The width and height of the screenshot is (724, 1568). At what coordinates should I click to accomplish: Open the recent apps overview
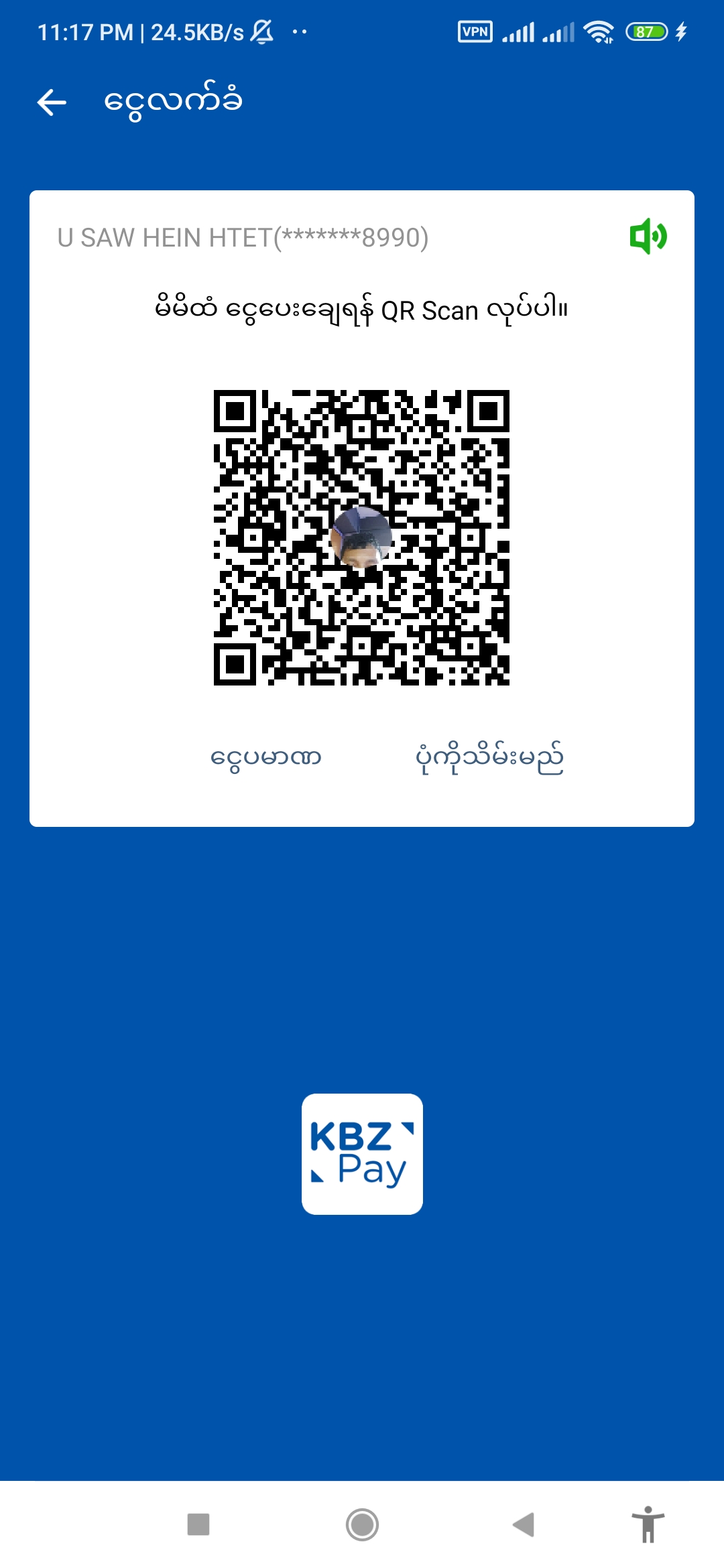coord(198,1524)
